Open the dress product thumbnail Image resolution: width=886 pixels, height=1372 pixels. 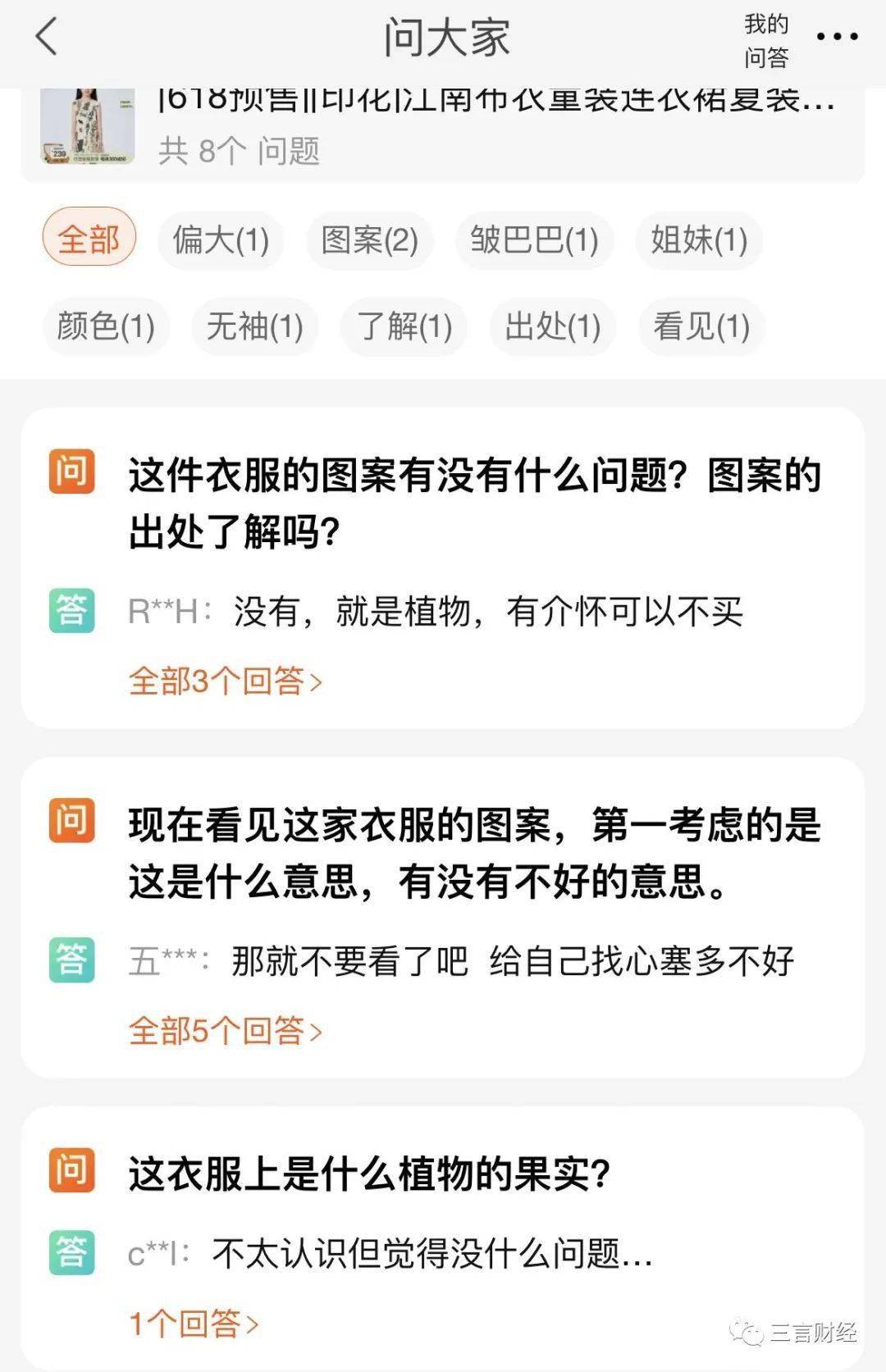point(88,126)
